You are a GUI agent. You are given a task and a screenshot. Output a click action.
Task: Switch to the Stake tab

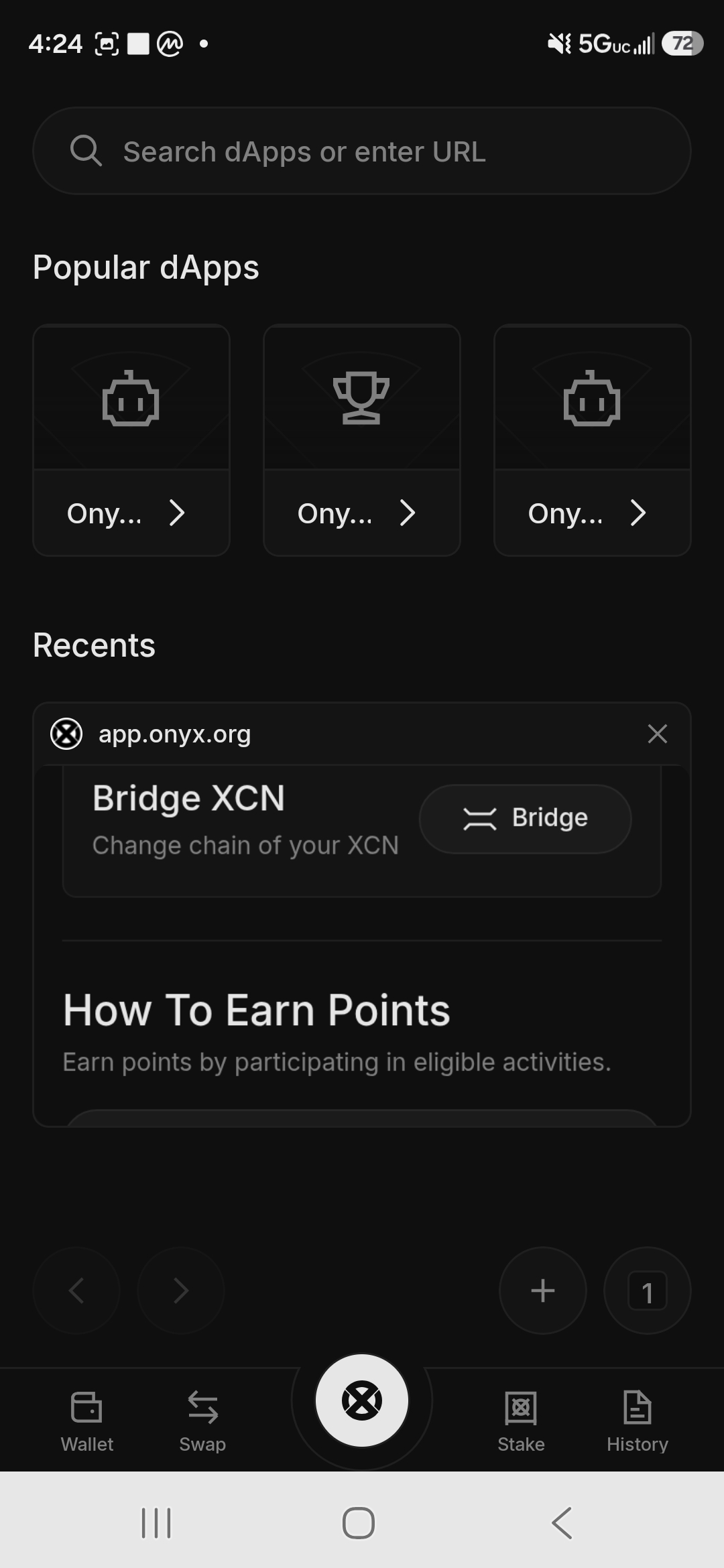[x=521, y=1421]
